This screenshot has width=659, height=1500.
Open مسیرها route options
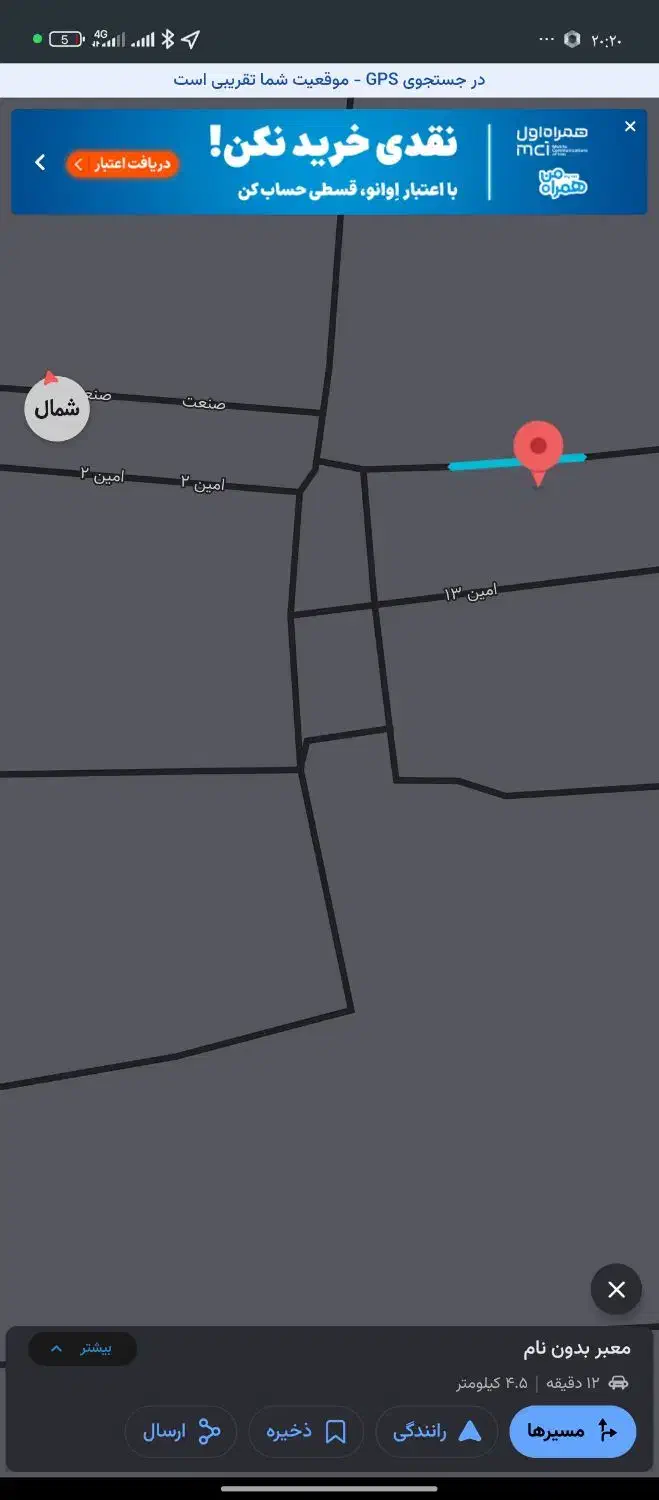click(572, 1431)
